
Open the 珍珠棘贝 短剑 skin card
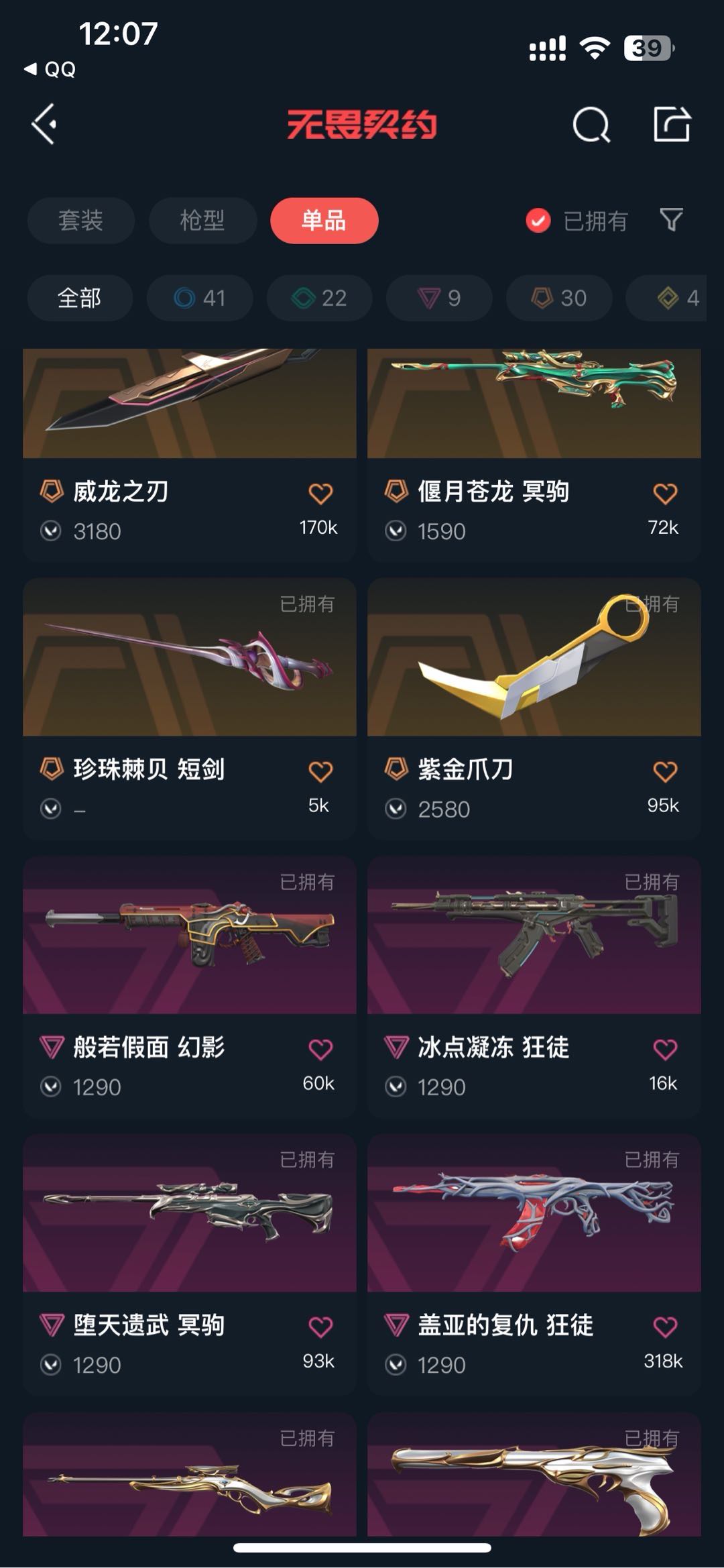189,671
